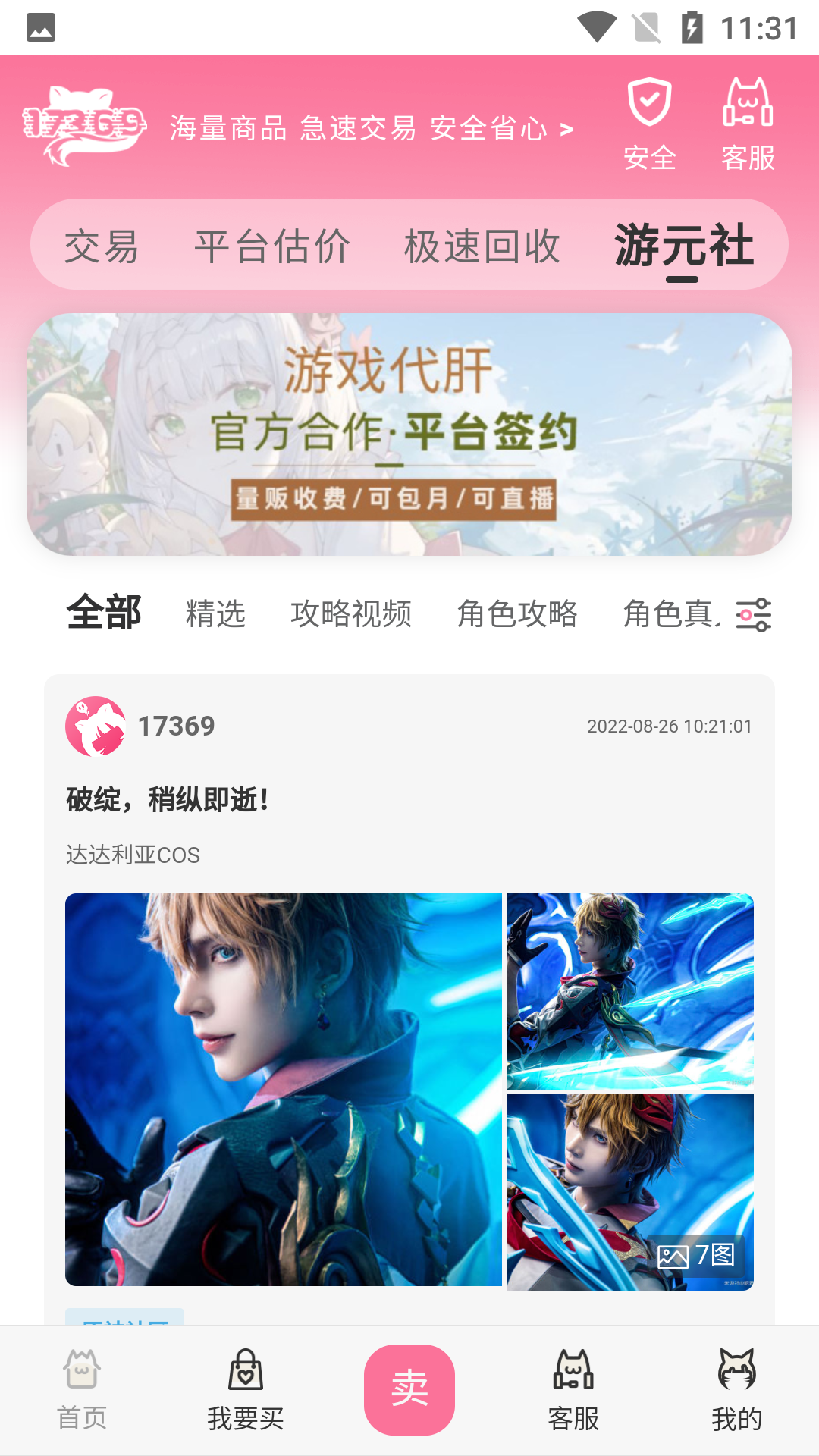Viewport: 819px width, 1456px height.
Task: Open the post 破绽，稍纵即逝！
Action: tap(168, 799)
